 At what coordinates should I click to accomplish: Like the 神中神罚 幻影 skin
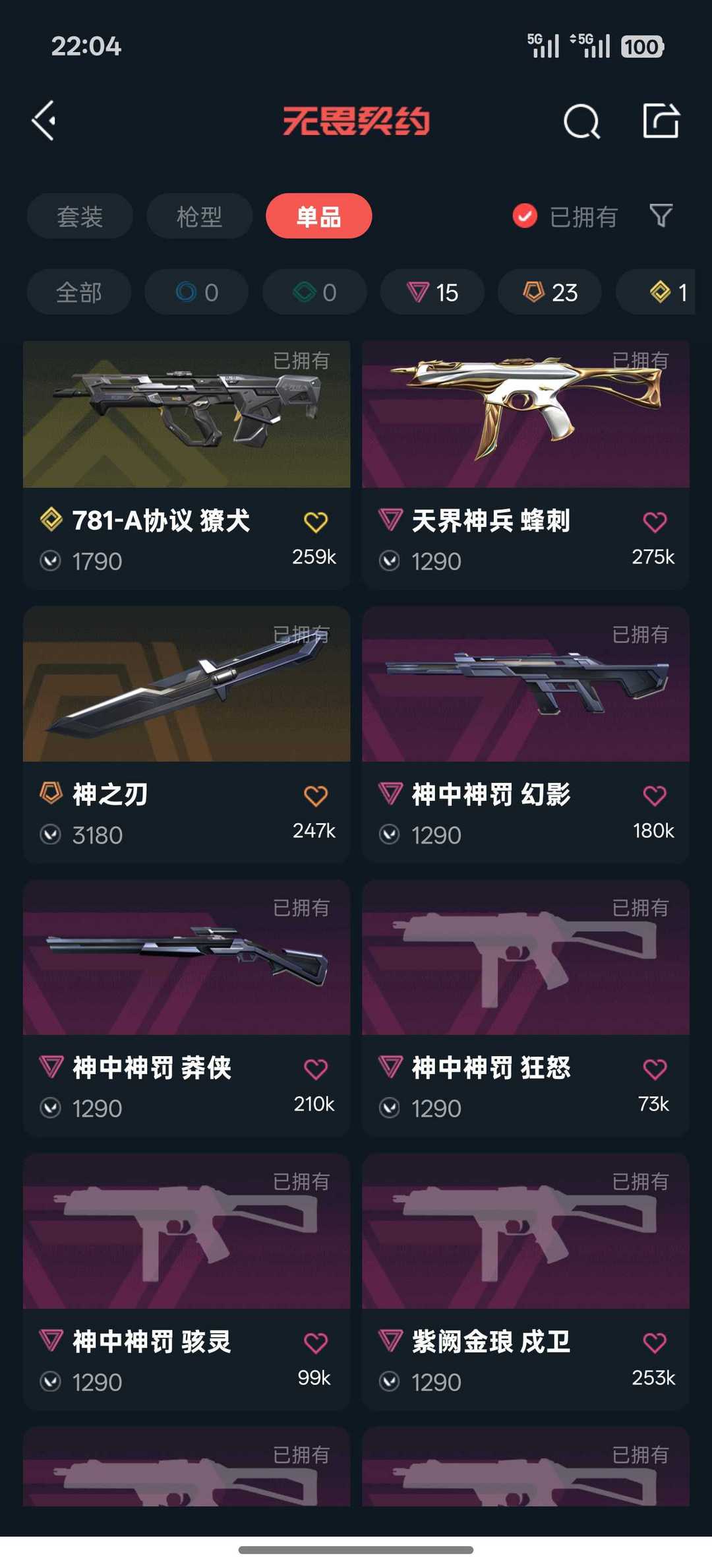(x=655, y=796)
